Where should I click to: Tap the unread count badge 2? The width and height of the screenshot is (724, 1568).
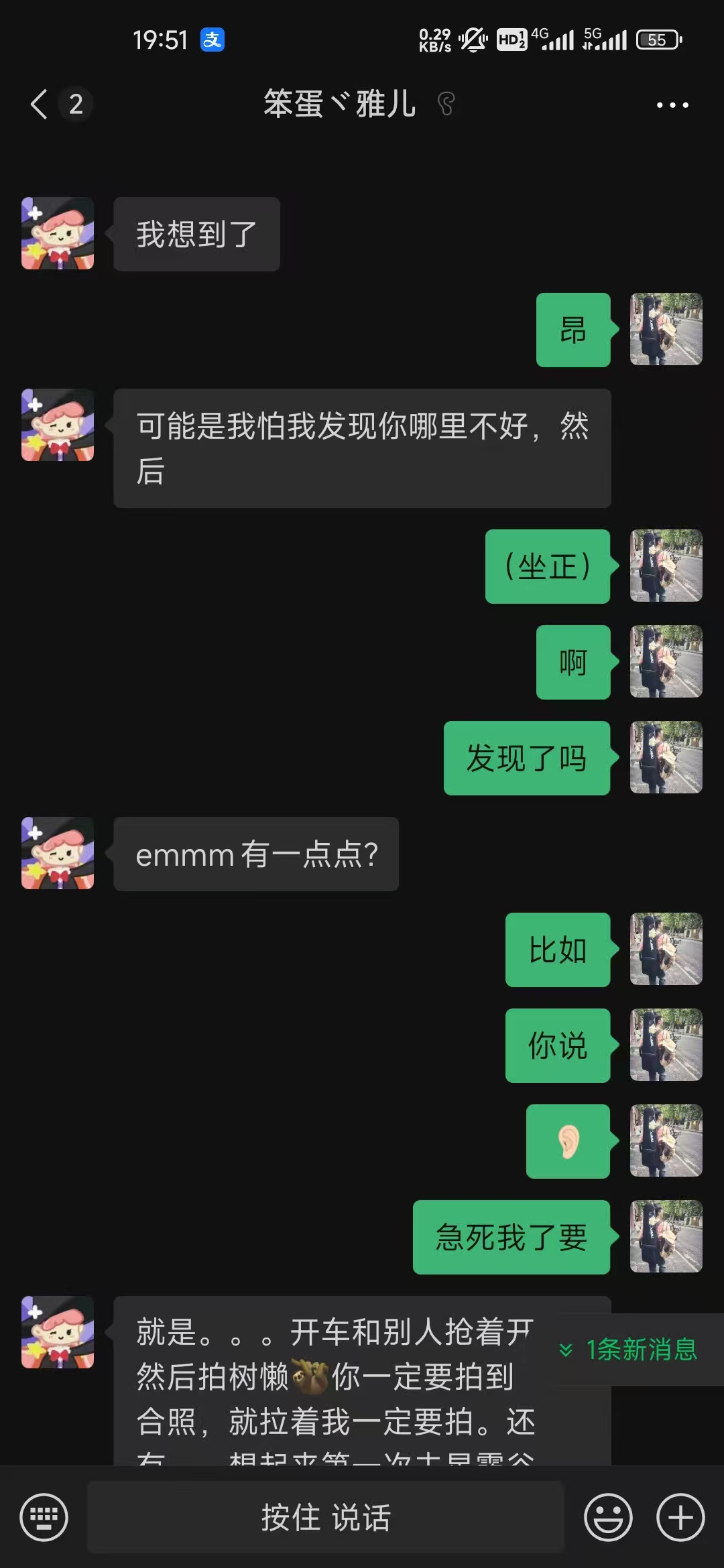(x=76, y=104)
